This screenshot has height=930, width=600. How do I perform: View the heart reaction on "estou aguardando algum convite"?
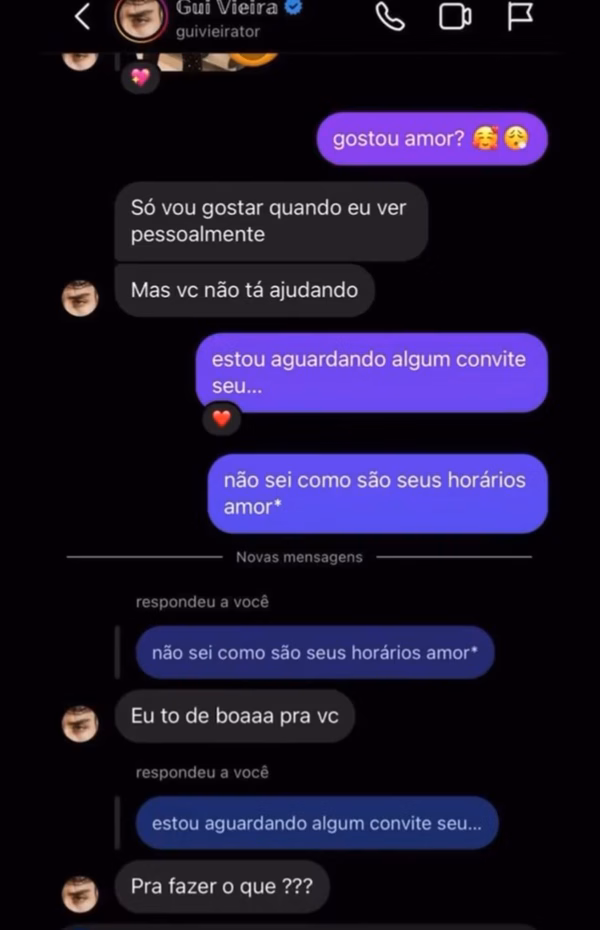pyautogui.click(x=221, y=418)
